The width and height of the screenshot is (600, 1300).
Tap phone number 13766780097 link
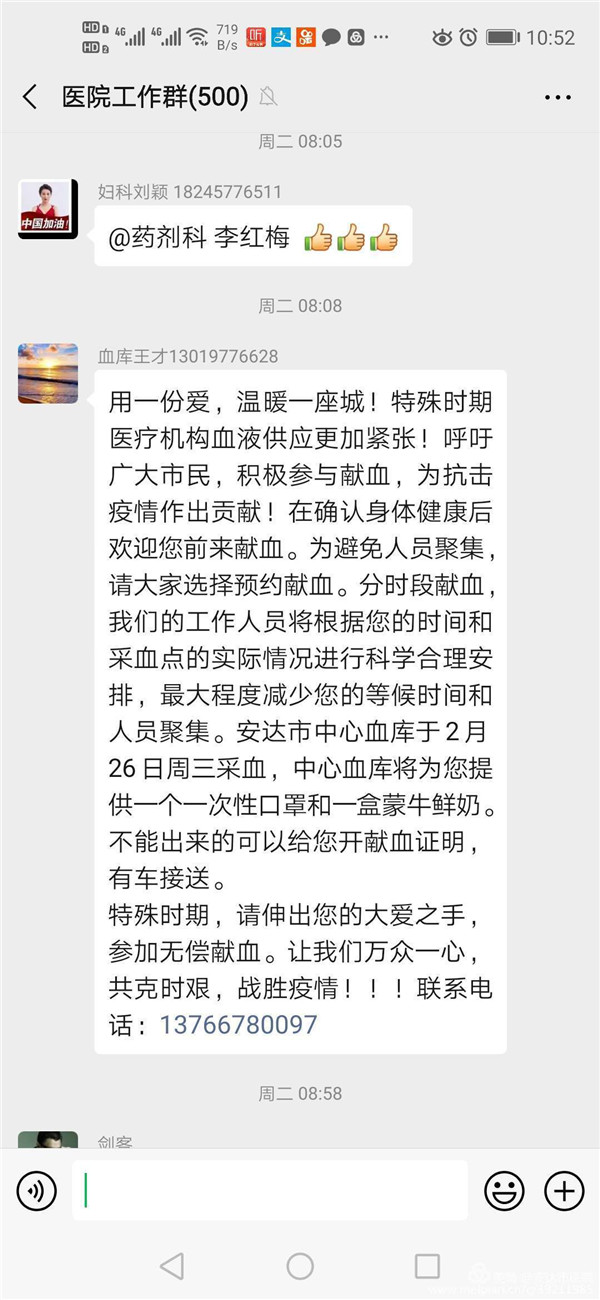(x=238, y=1025)
